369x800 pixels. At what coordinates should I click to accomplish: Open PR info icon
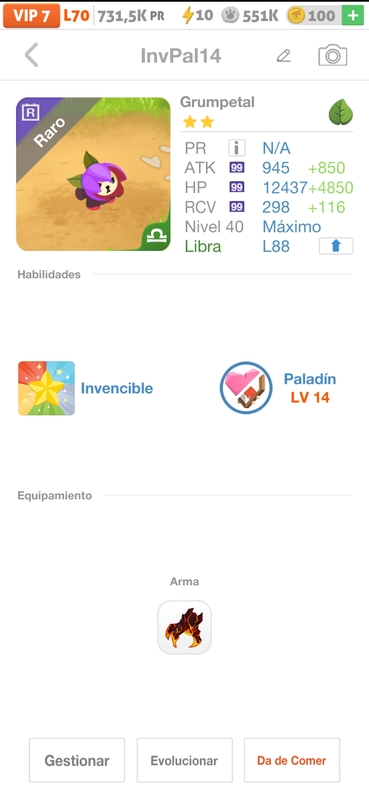(x=236, y=148)
